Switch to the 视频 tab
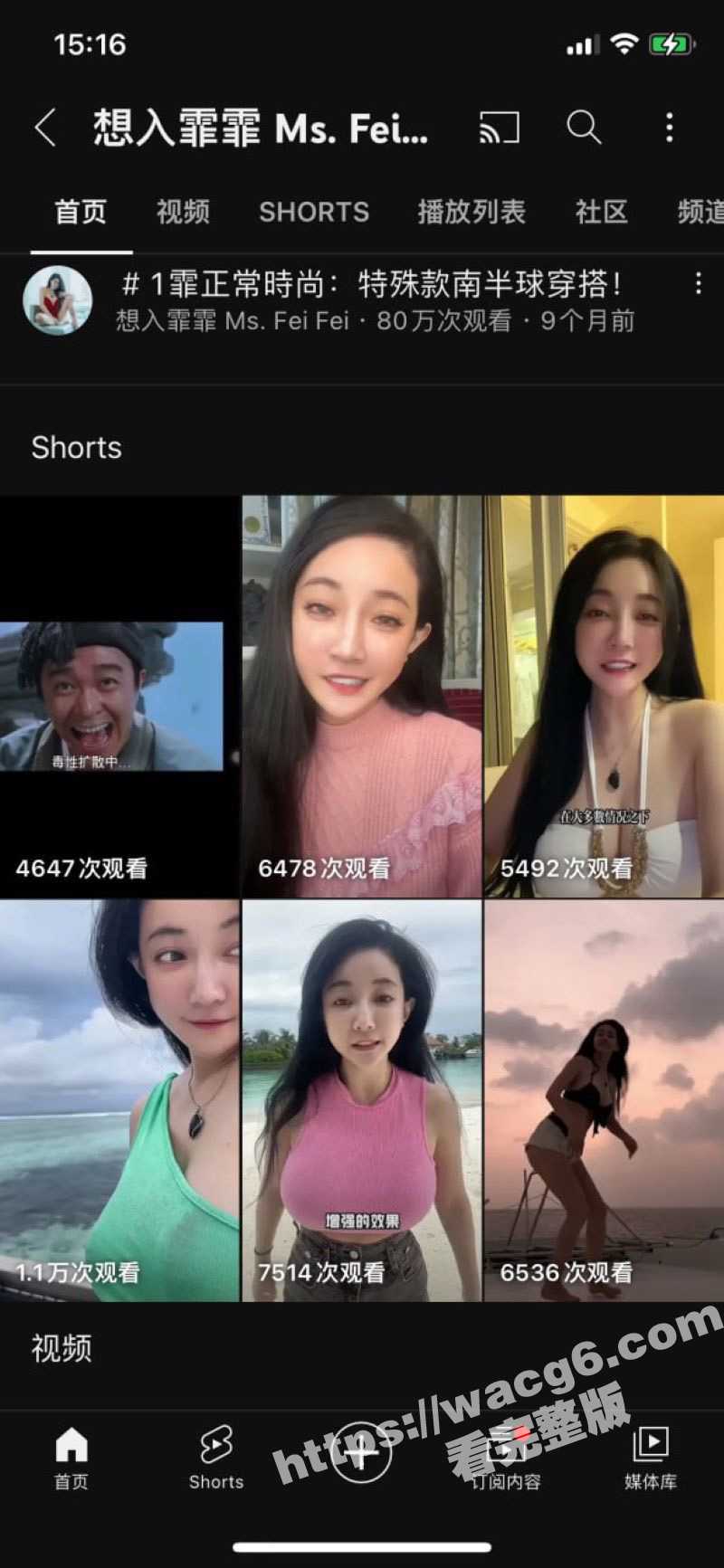 (184, 212)
